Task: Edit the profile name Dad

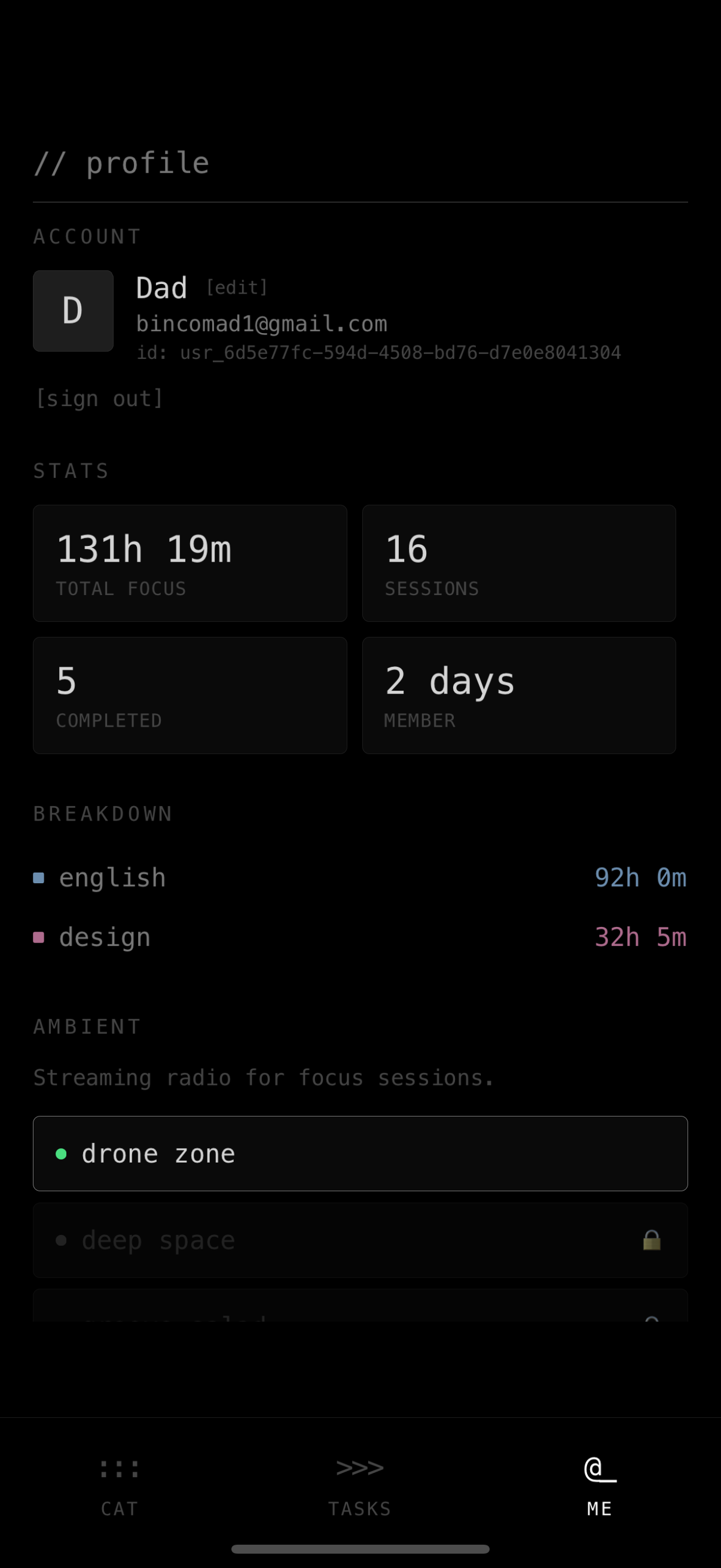Action: (x=237, y=287)
